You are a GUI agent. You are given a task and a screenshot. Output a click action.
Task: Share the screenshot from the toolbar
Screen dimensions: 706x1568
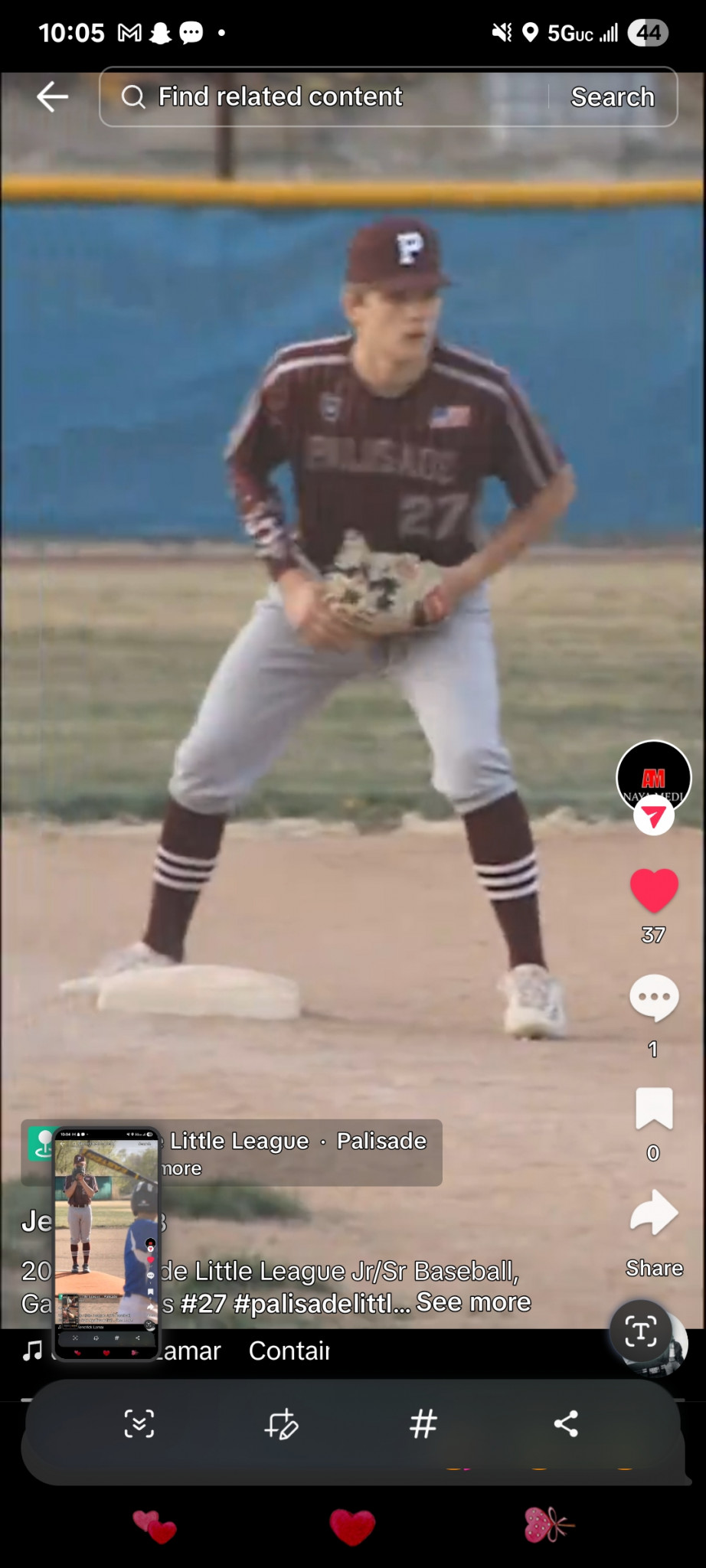click(566, 1424)
